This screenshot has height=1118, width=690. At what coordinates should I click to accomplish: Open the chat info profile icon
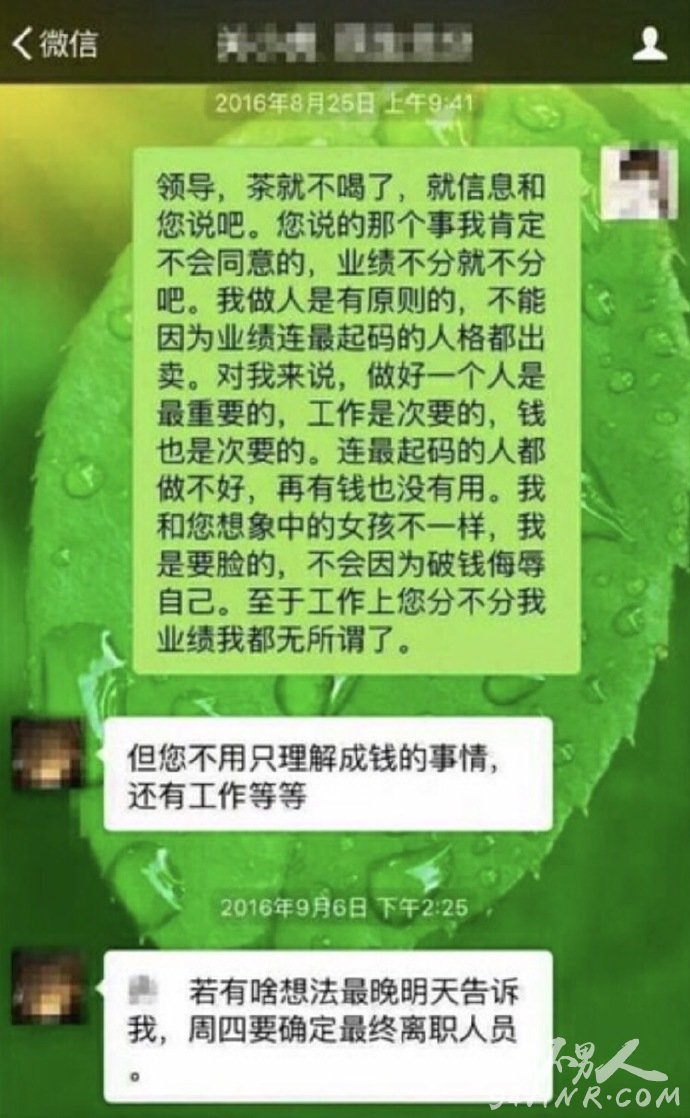pyautogui.click(x=649, y=43)
